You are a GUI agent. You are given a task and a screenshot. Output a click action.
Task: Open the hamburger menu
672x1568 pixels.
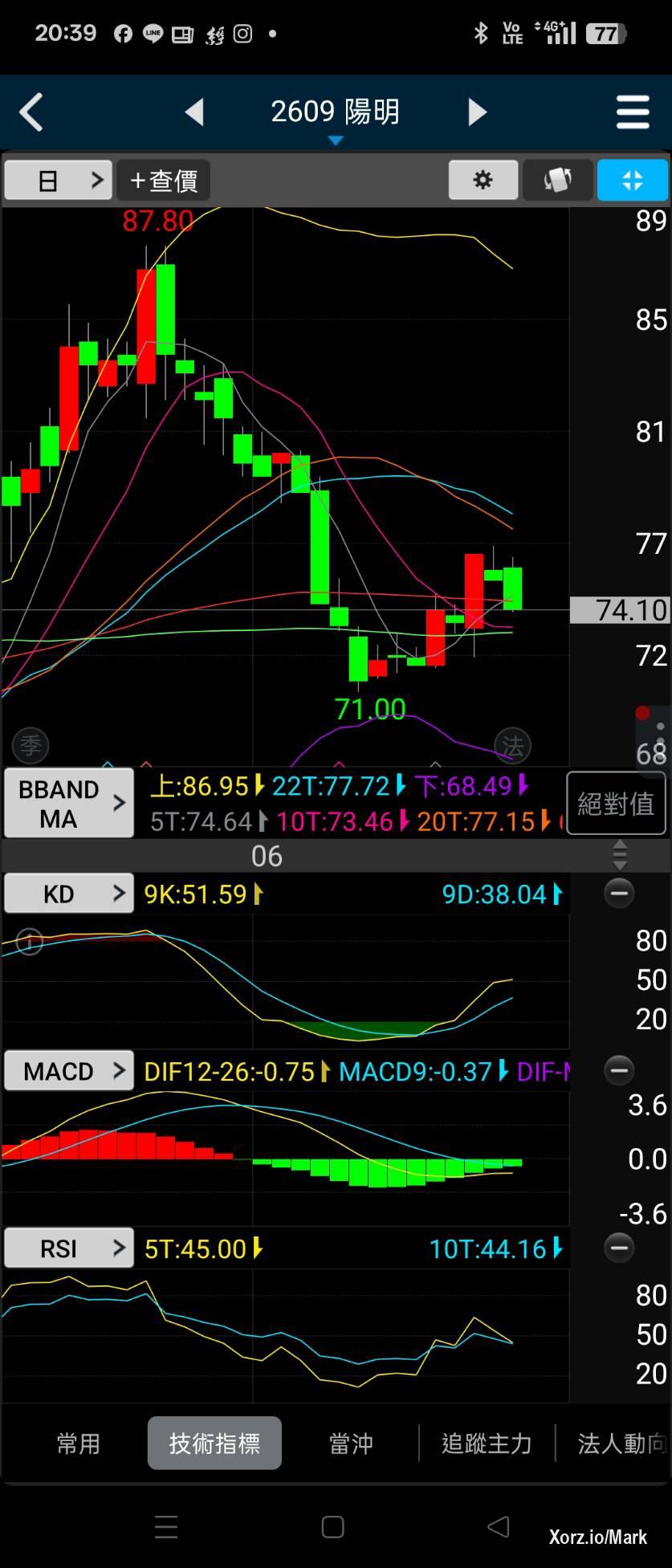632,112
